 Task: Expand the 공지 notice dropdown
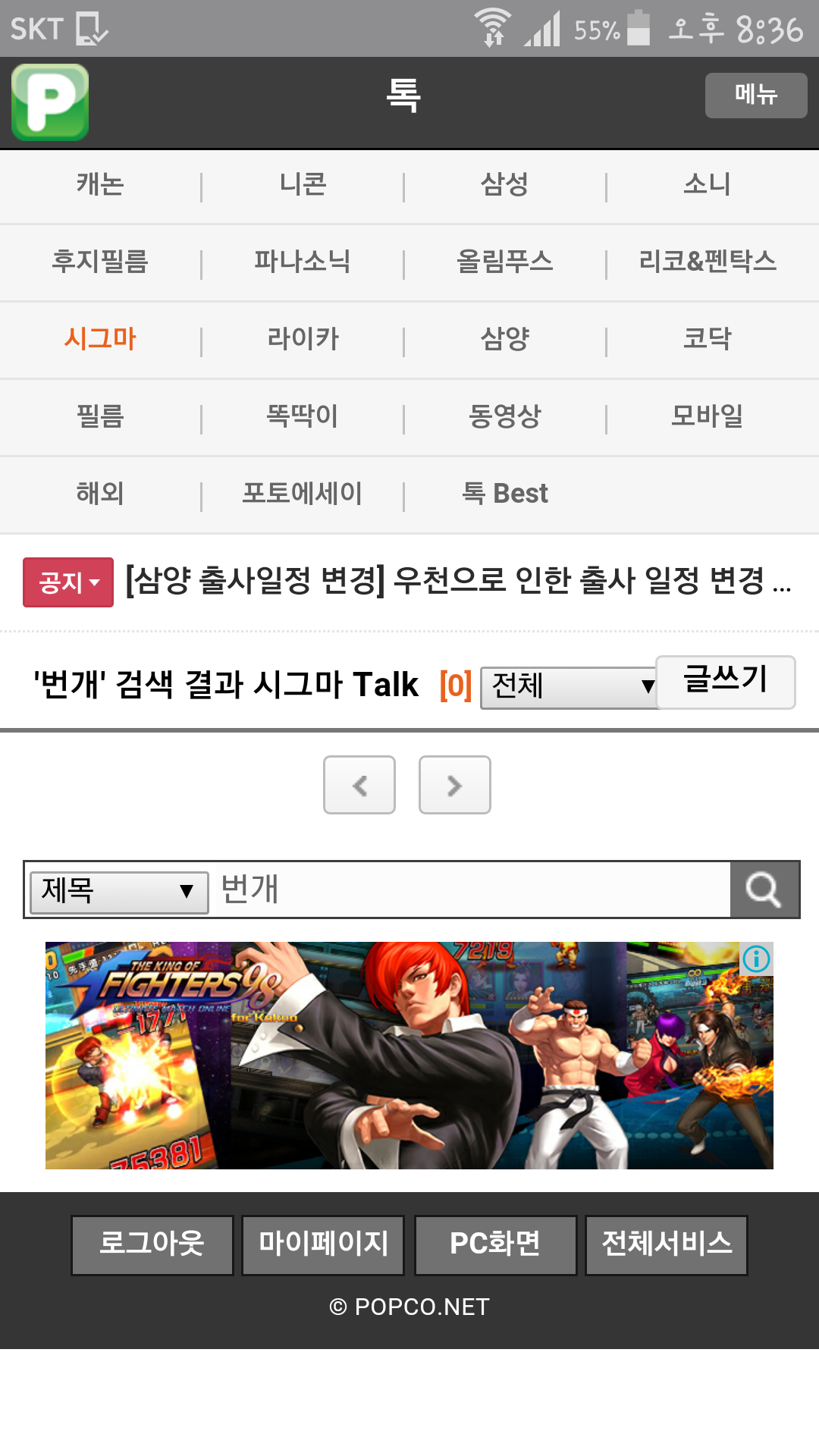click(x=68, y=582)
